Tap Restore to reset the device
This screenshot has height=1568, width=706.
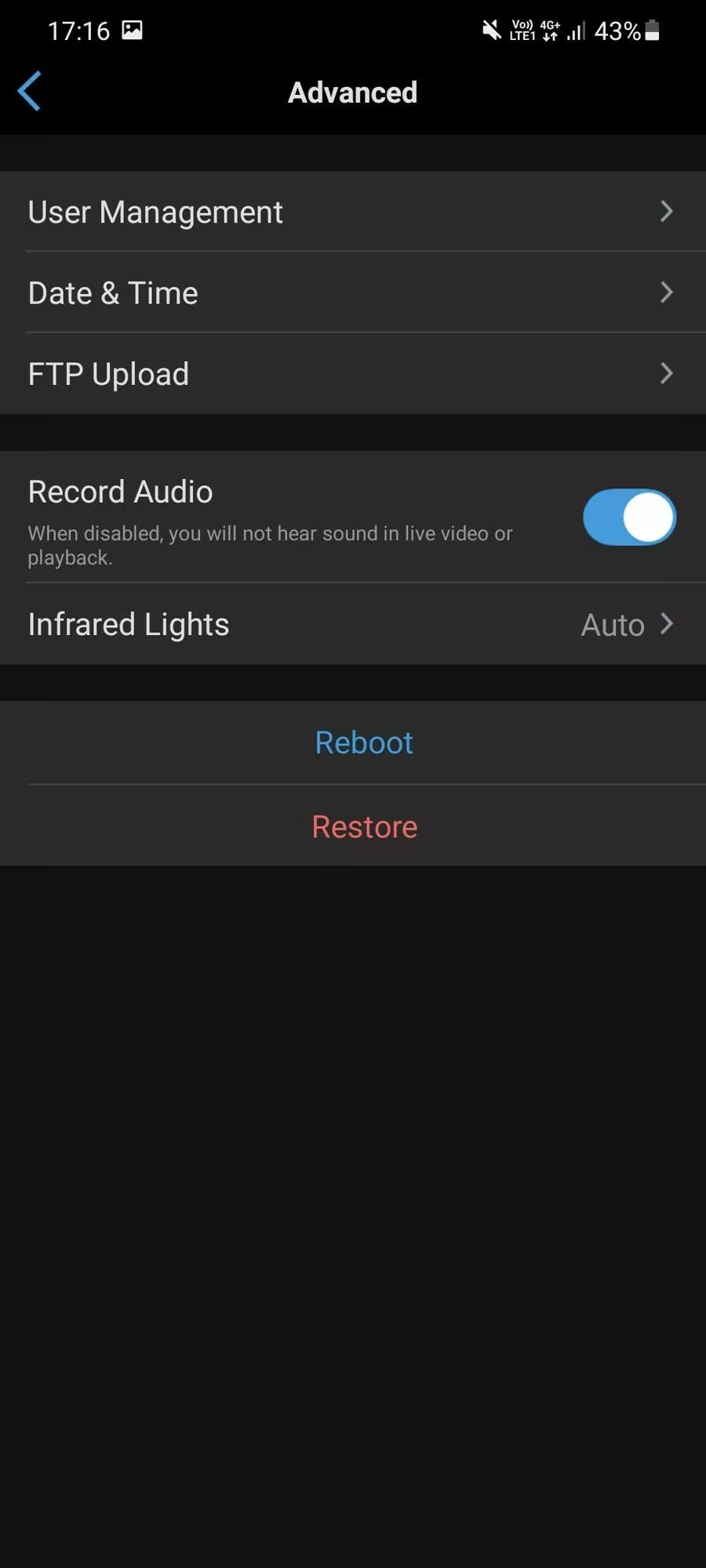click(x=364, y=826)
